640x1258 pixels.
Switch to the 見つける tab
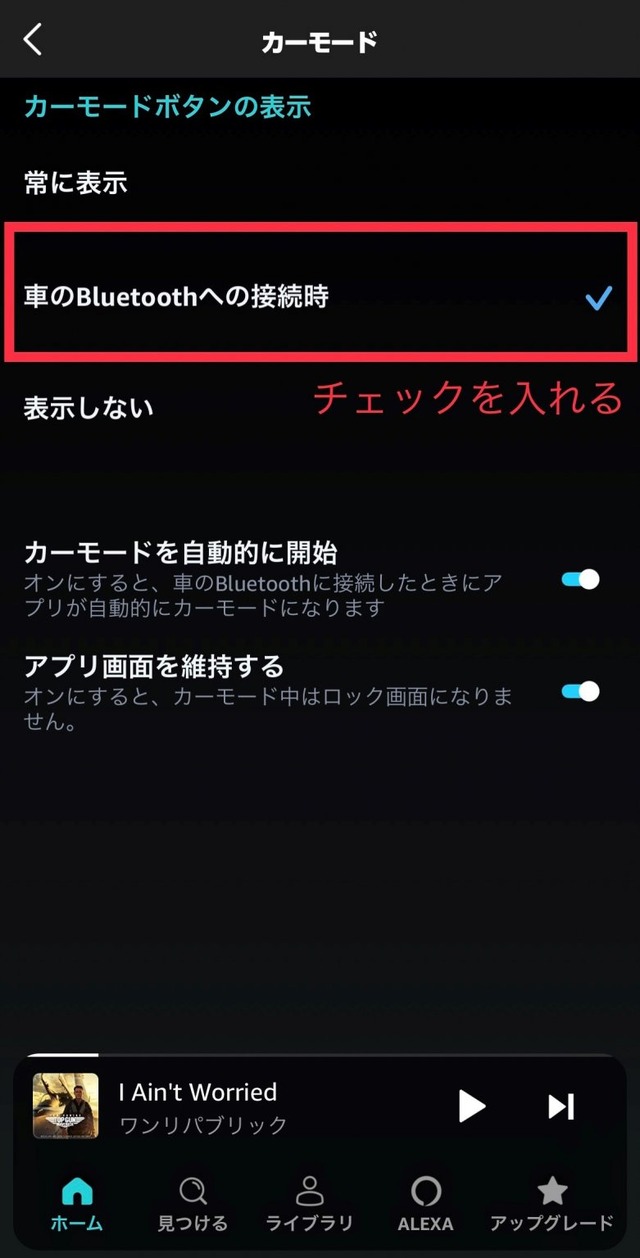tap(193, 1203)
